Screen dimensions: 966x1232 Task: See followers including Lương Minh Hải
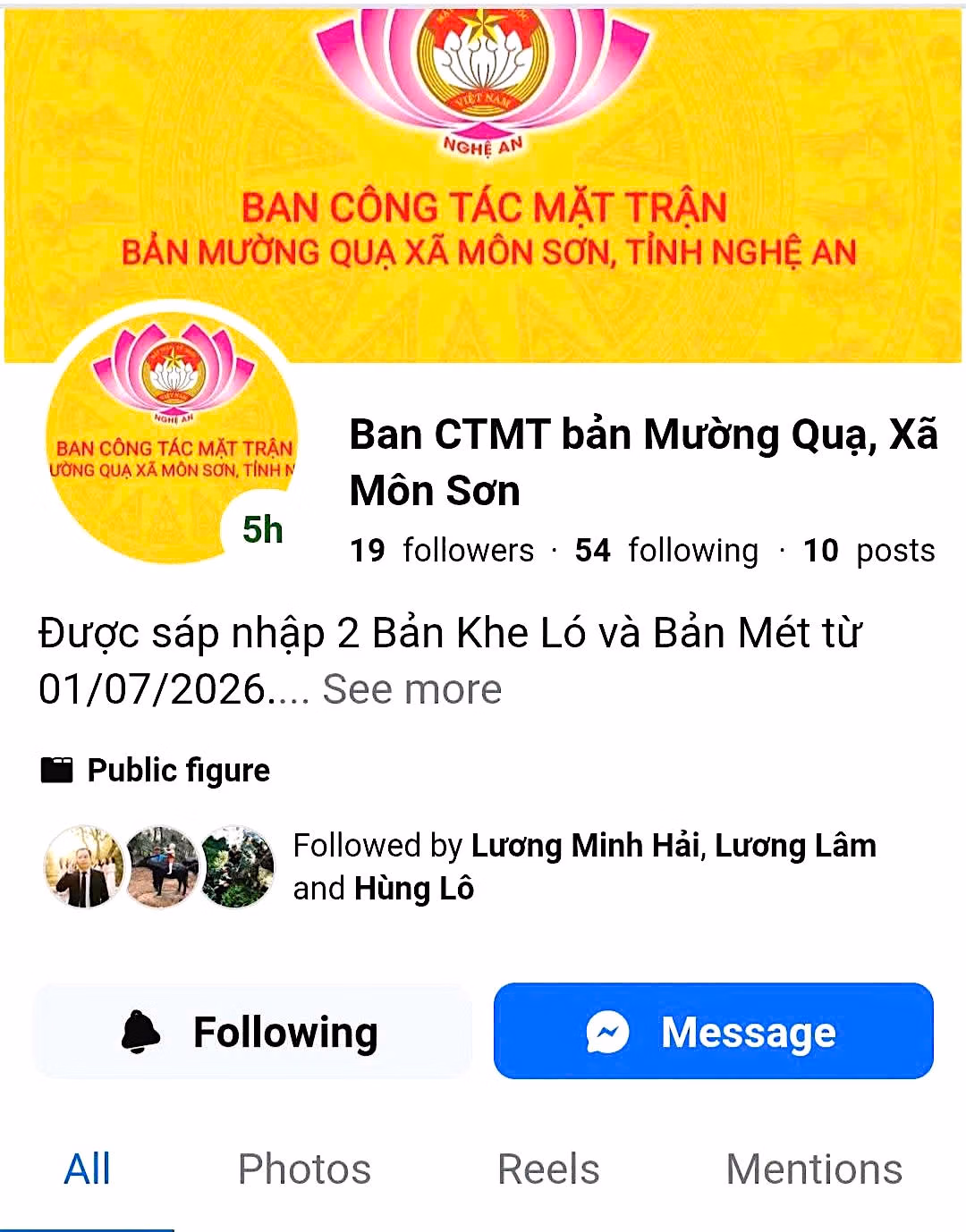461,866
